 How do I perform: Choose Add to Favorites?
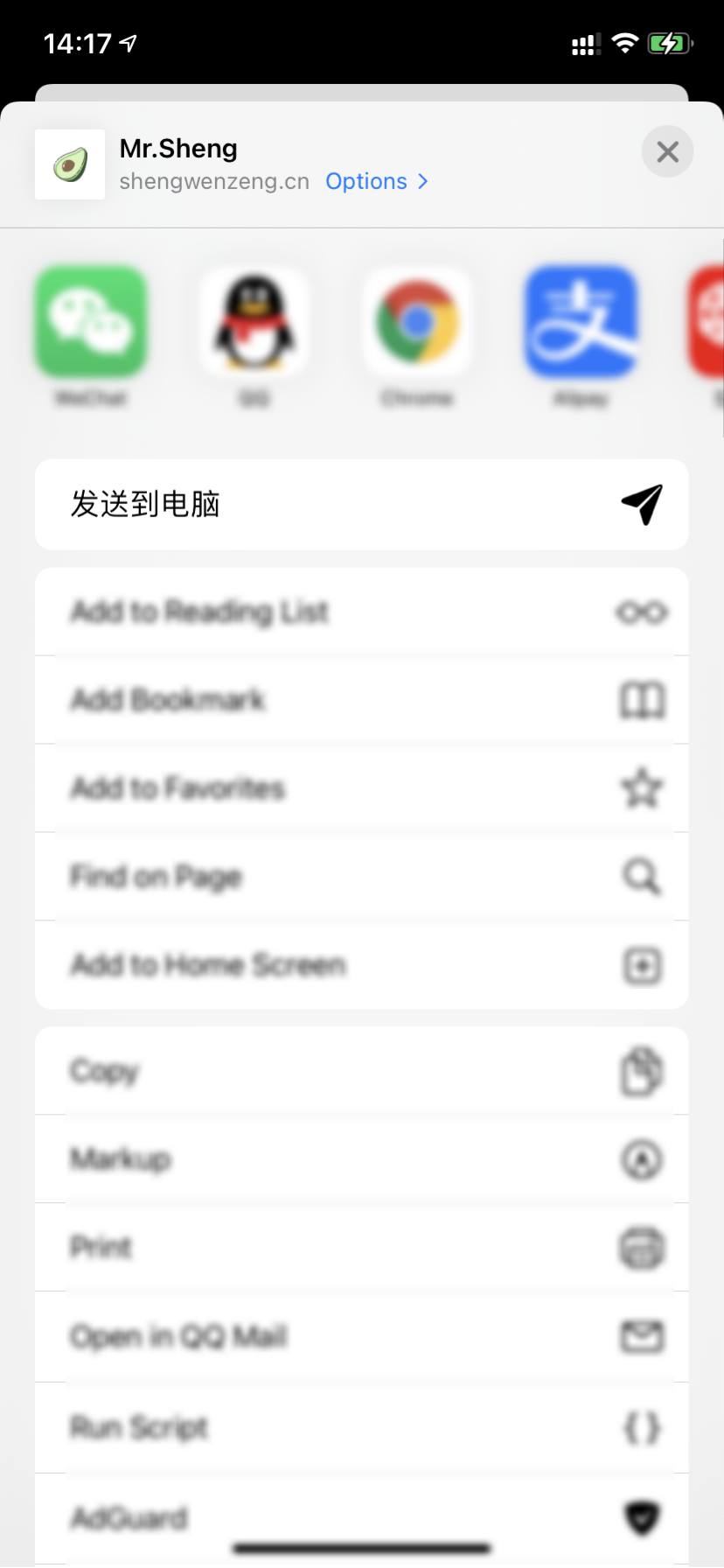point(362,788)
